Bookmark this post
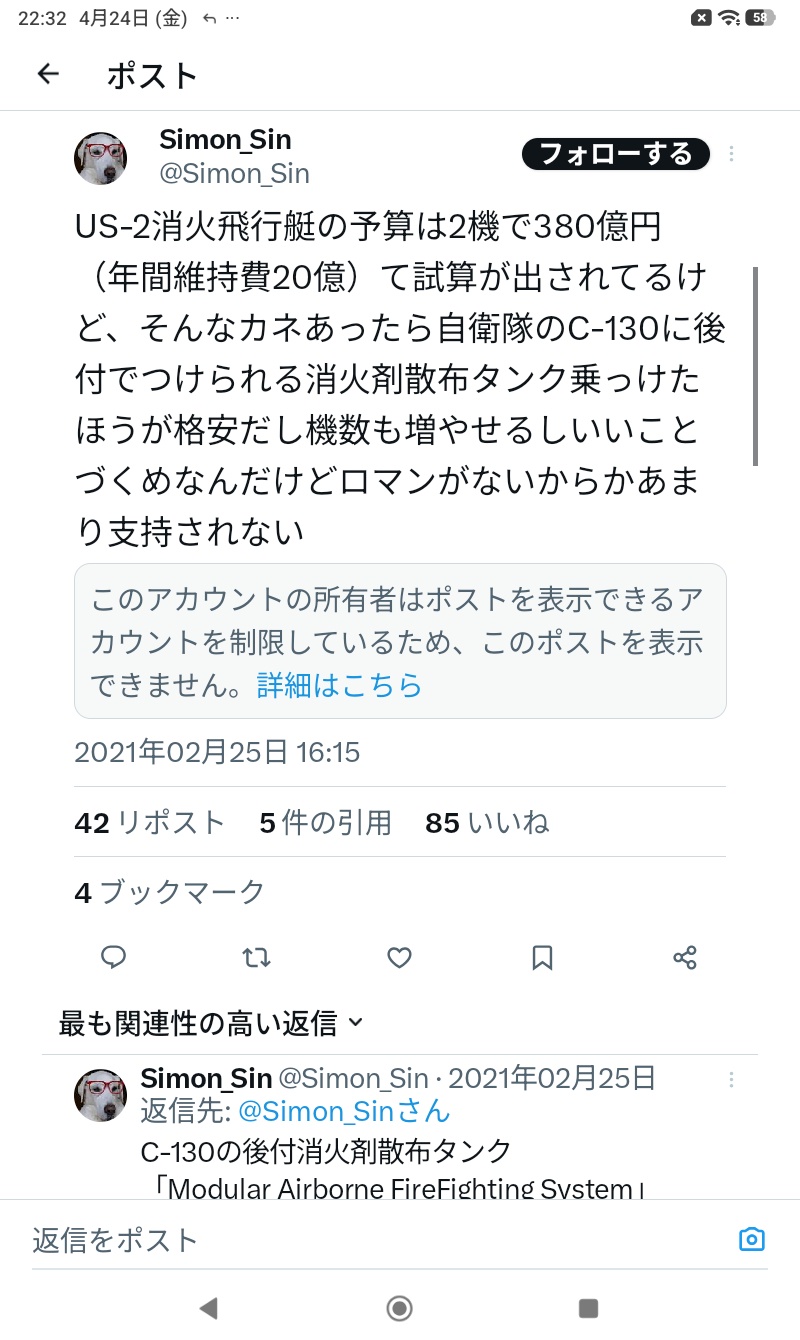Viewport: 800px width, 1340px height. tap(542, 958)
